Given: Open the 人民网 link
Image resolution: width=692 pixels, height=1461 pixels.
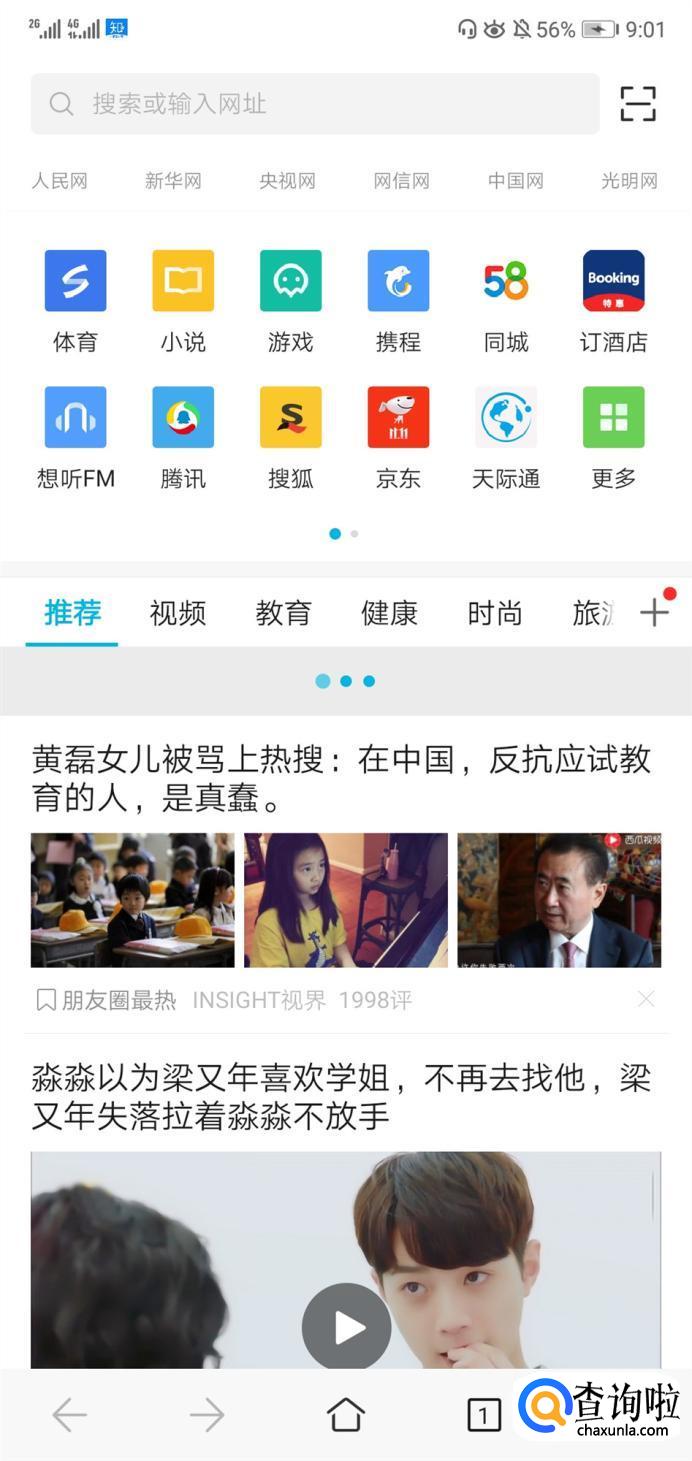Looking at the screenshot, I should (x=60, y=181).
